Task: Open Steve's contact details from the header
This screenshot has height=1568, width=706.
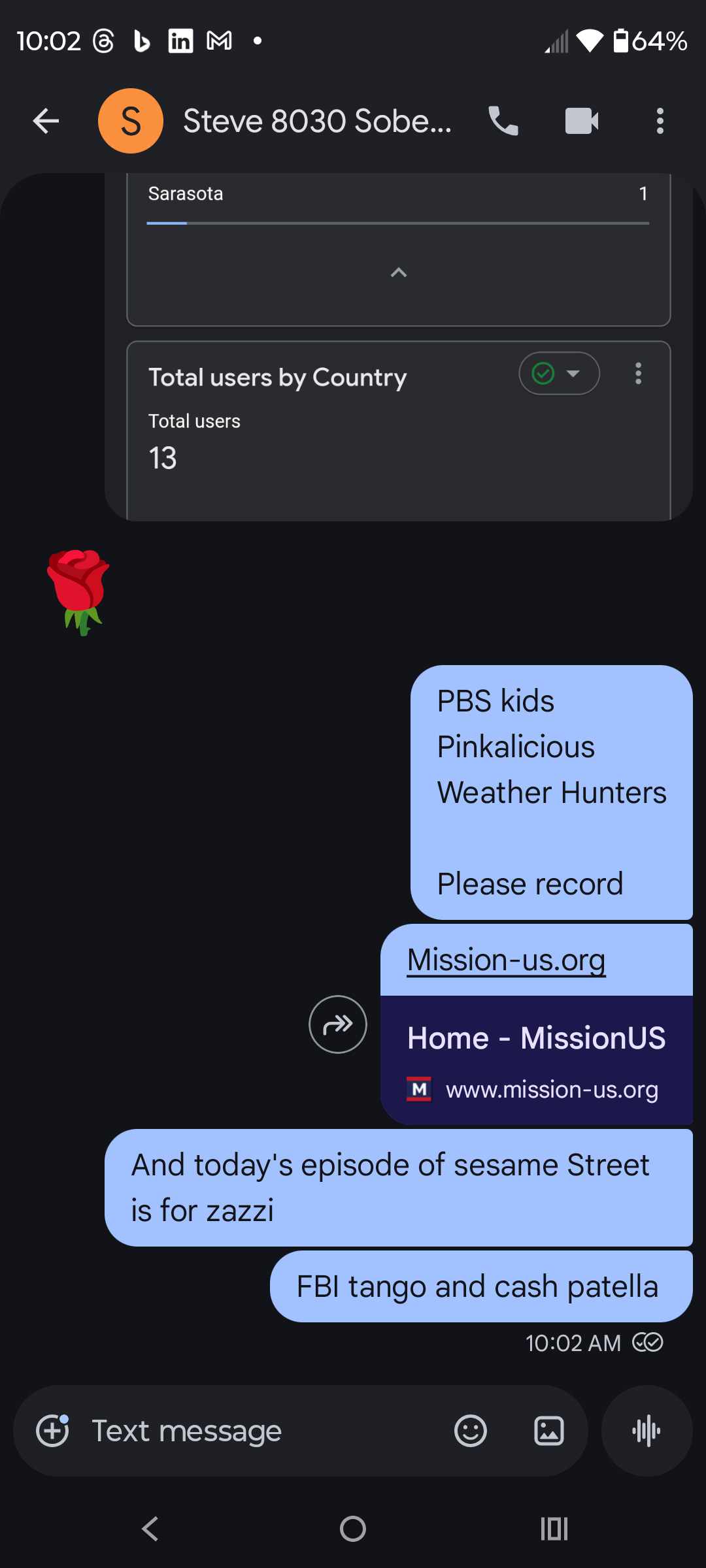Action: [317, 121]
